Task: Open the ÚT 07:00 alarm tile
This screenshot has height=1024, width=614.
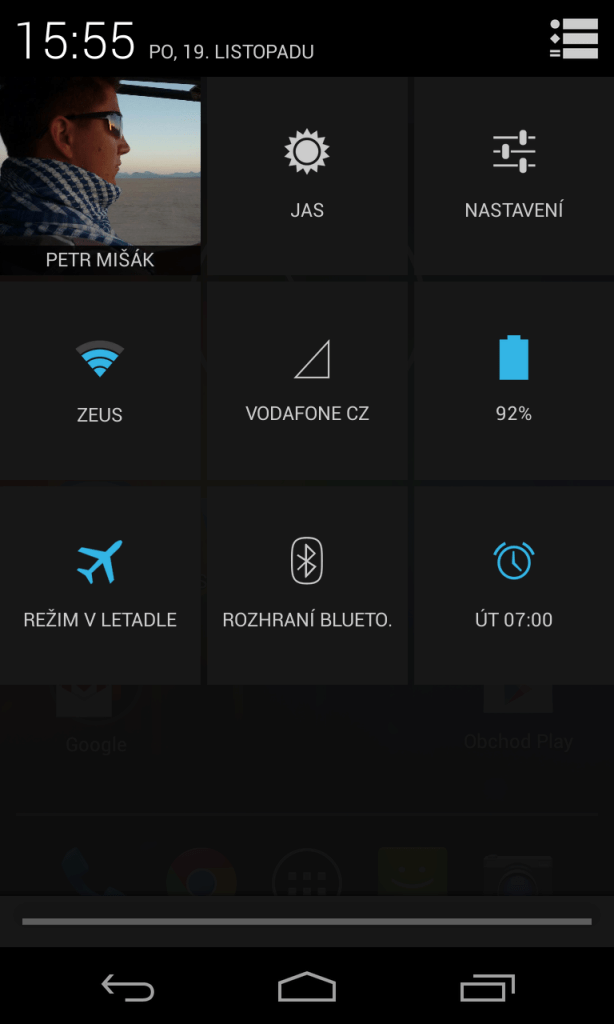Action: (x=514, y=585)
